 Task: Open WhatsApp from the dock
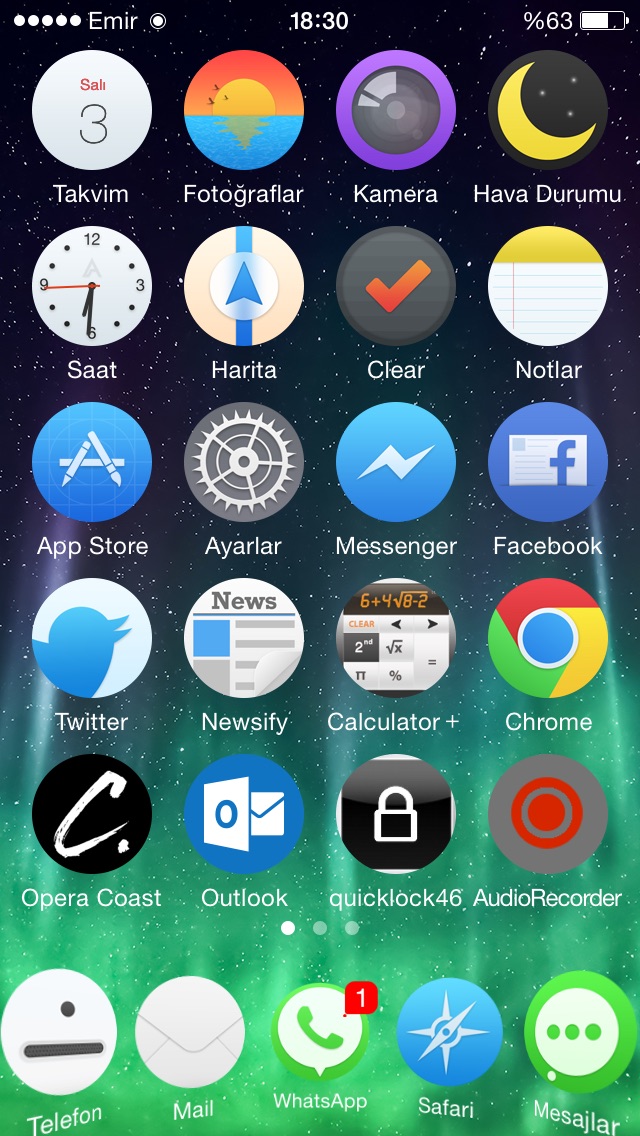(x=320, y=1032)
